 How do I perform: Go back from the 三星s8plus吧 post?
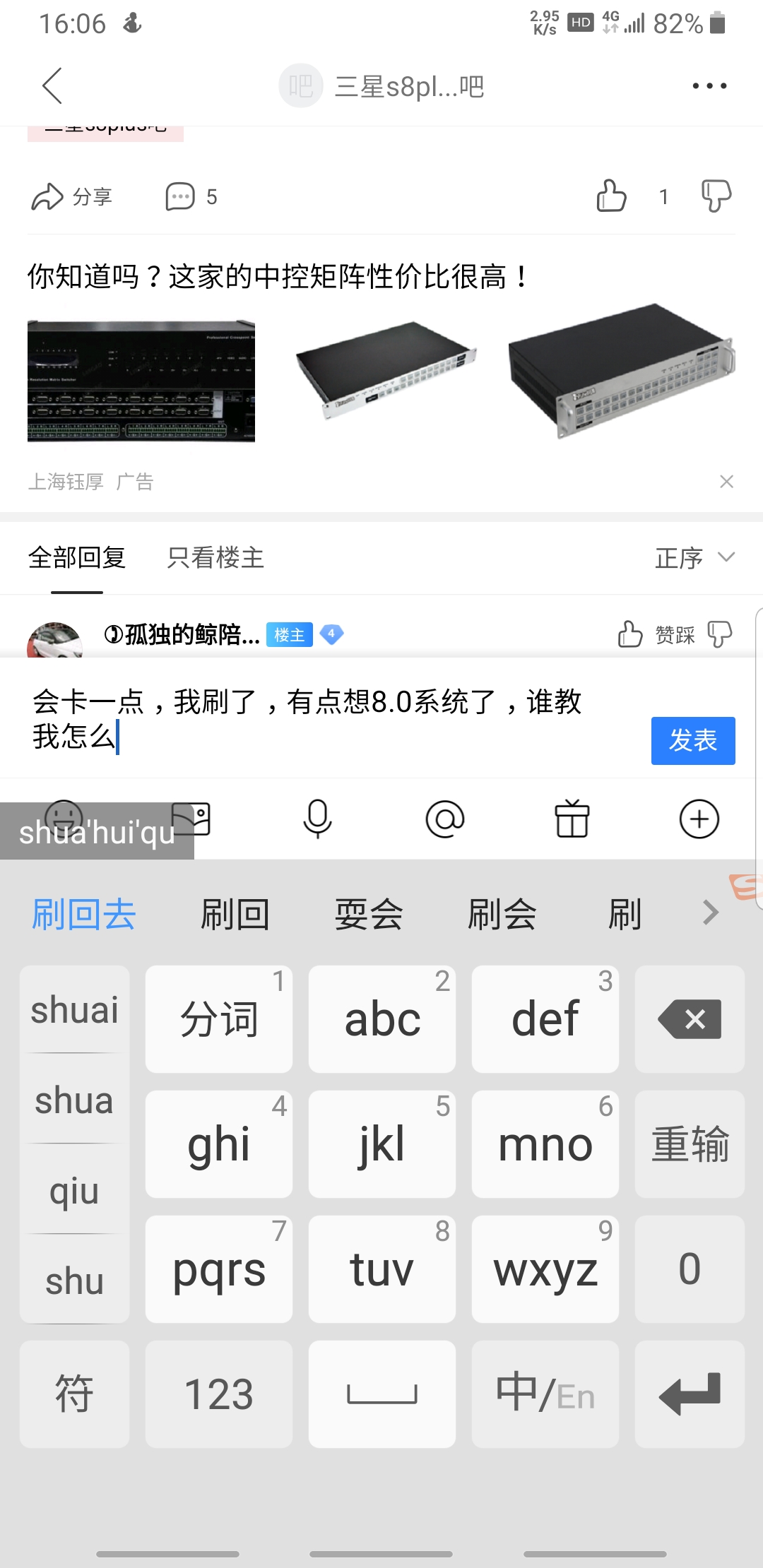pyautogui.click(x=52, y=86)
